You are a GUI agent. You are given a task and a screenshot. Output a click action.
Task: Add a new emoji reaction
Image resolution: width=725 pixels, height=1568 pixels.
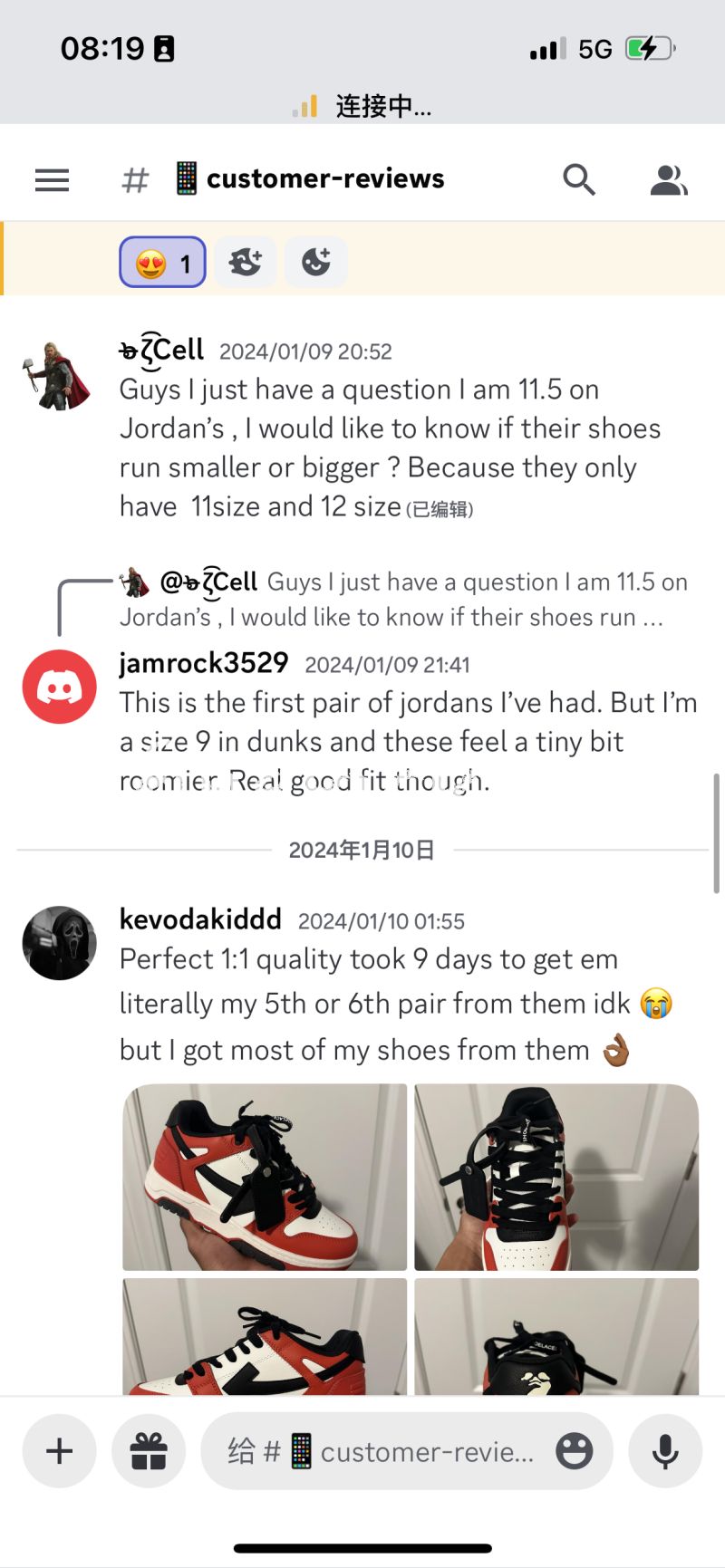pyautogui.click(x=315, y=263)
